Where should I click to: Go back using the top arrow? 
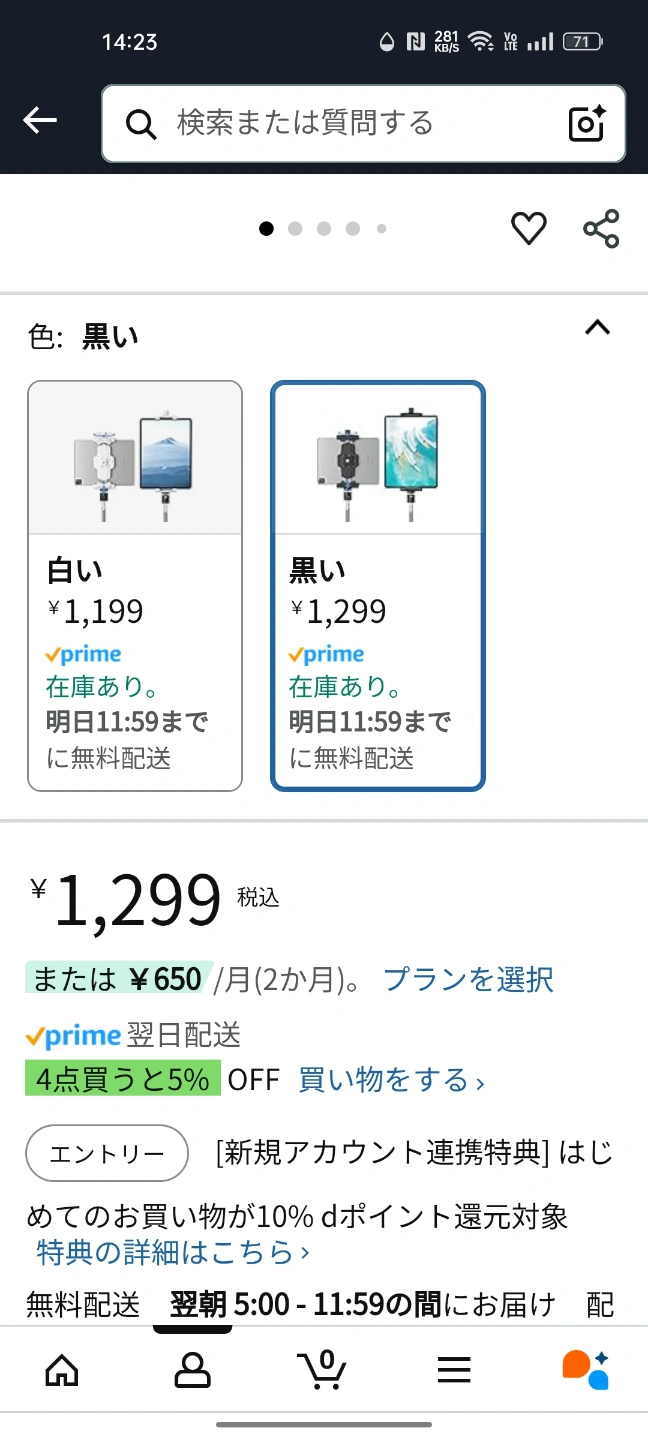40,121
